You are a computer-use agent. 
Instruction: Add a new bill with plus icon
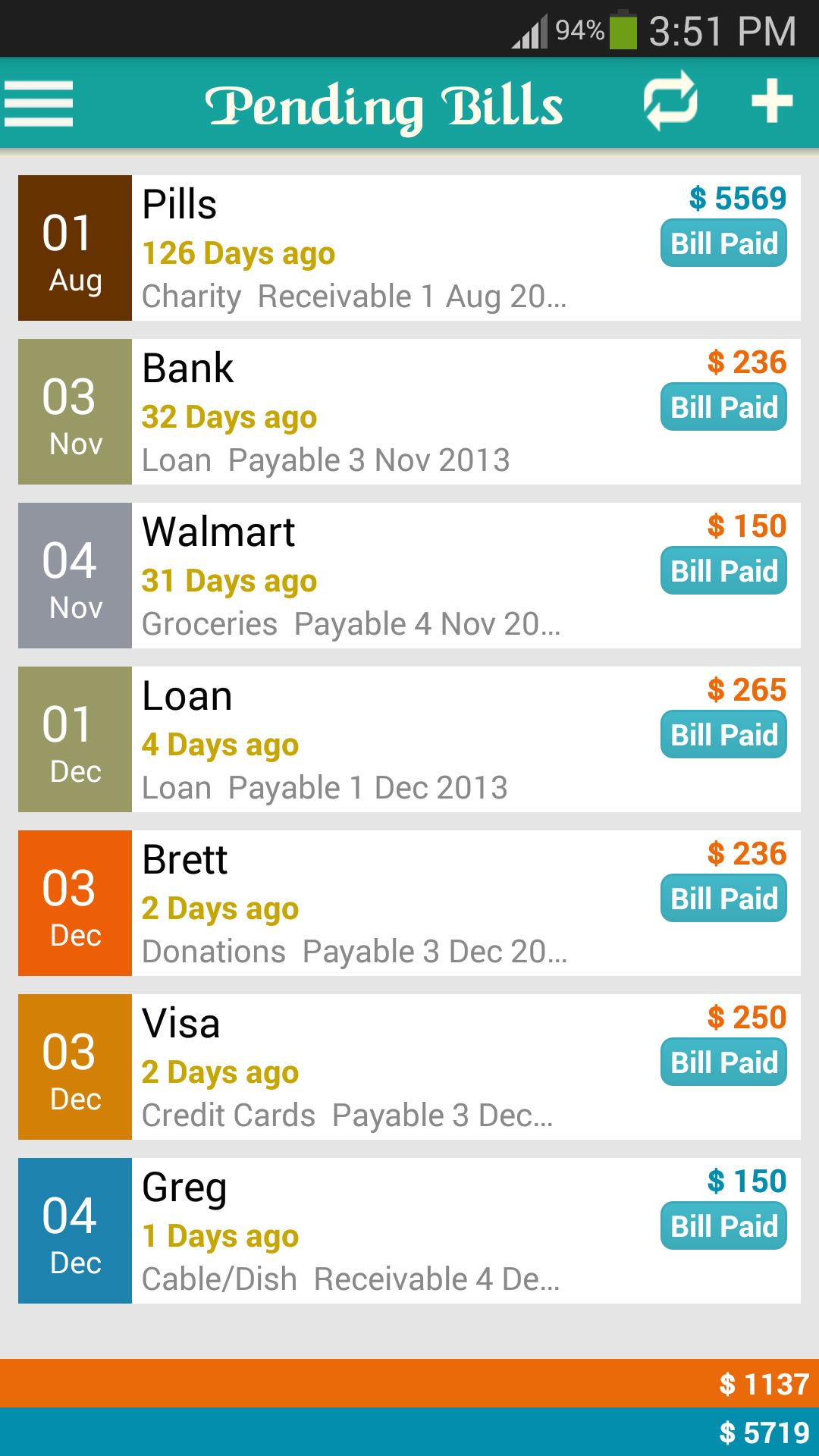coord(771,102)
